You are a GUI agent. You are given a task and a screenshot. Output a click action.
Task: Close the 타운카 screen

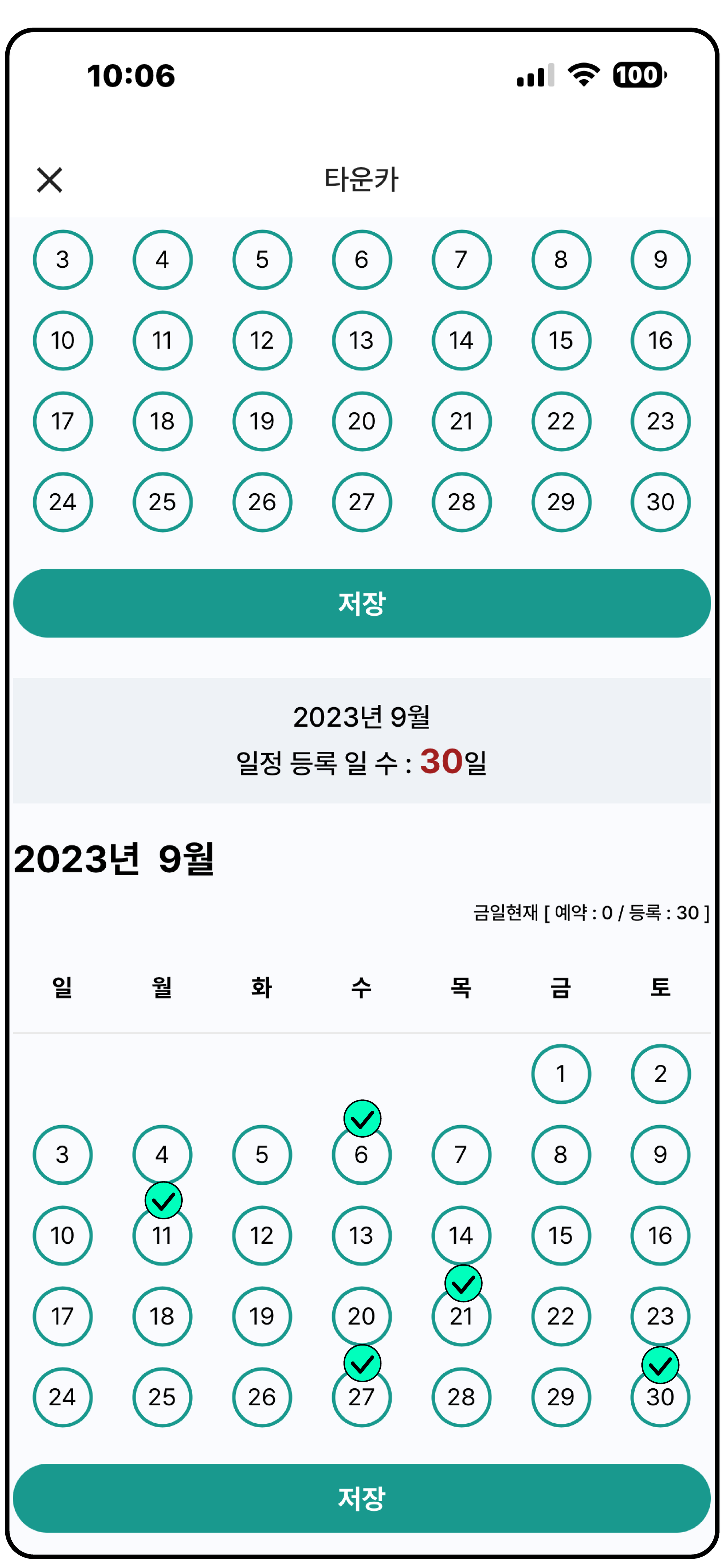(x=49, y=180)
